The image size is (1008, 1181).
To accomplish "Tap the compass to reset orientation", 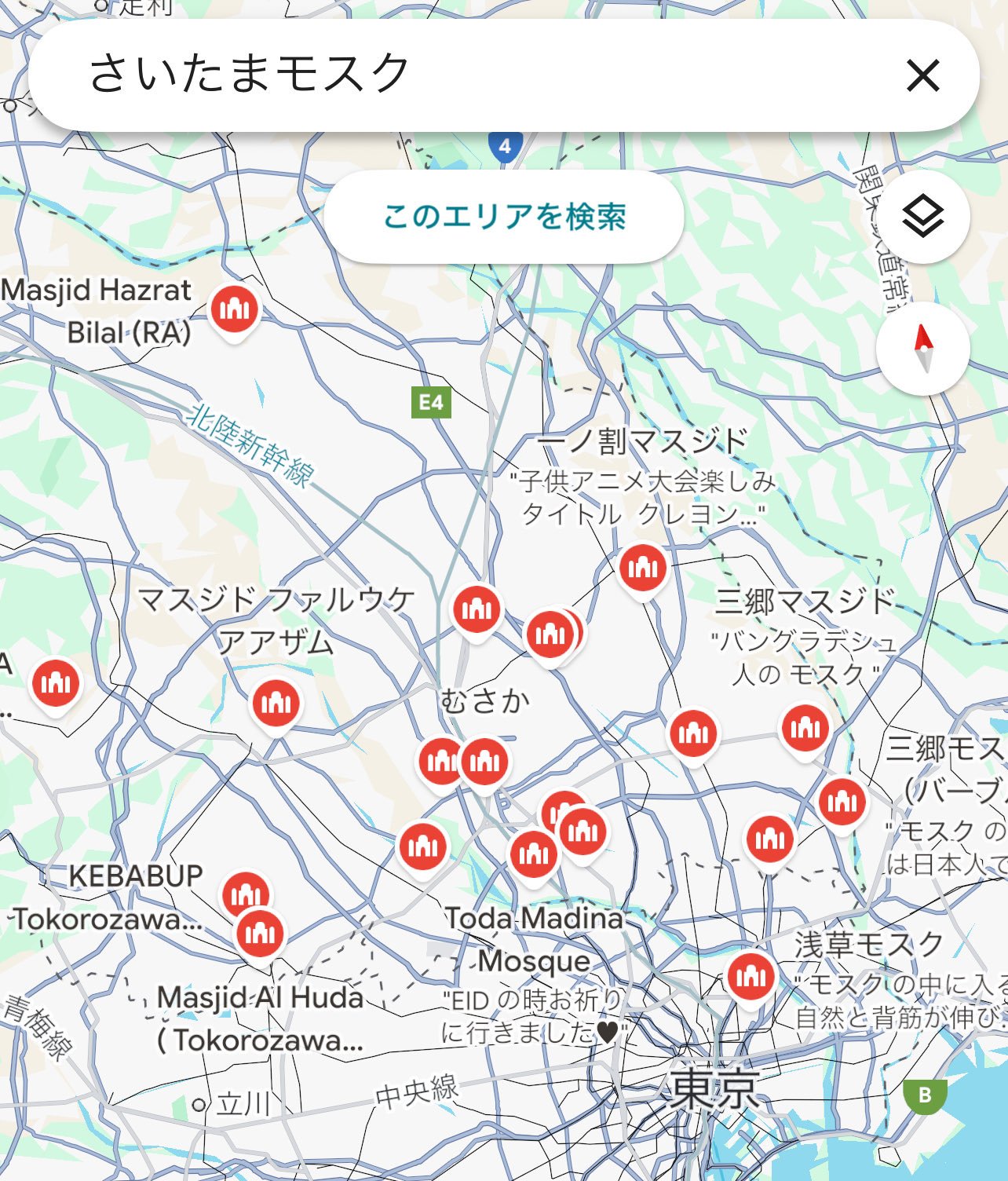I will 922,349.
